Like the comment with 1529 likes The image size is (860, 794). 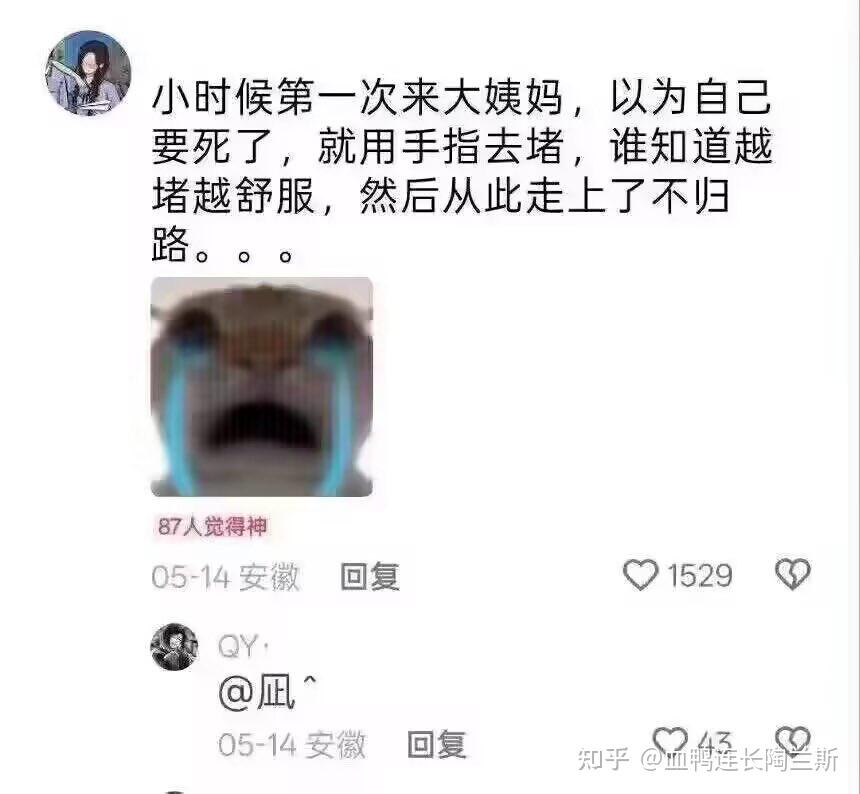(641, 575)
